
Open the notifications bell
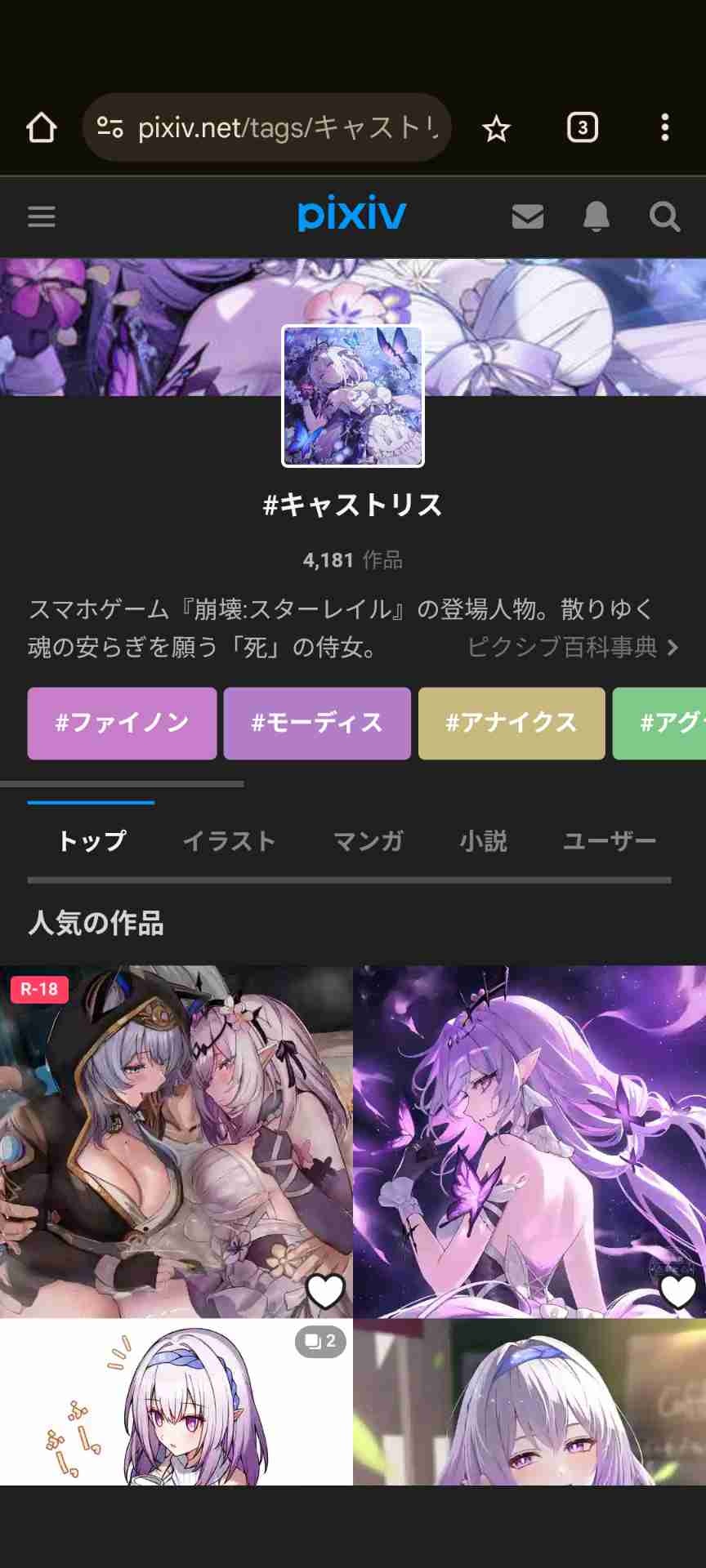coord(597,216)
